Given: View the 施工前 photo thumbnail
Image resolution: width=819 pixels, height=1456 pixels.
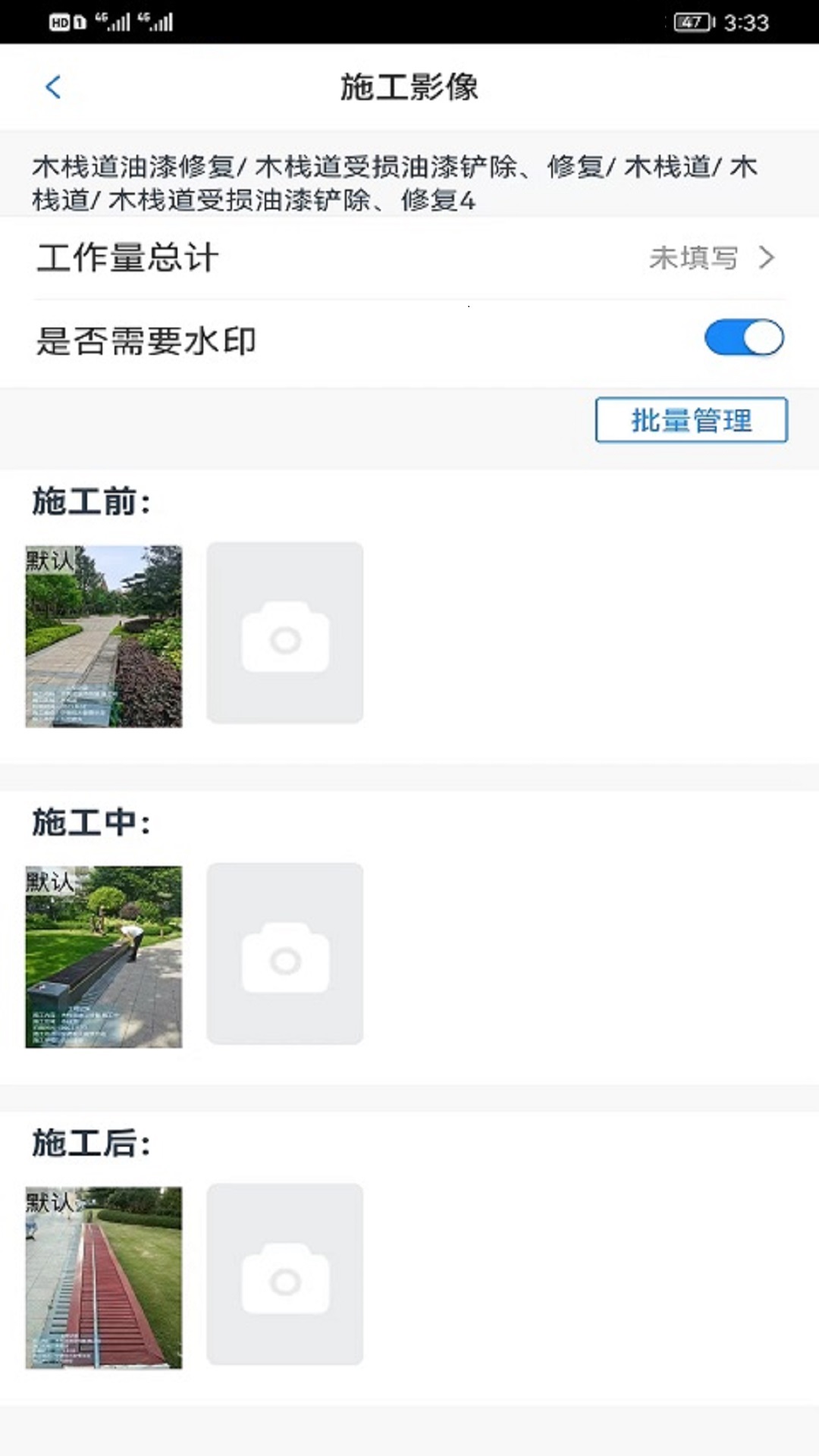Looking at the screenshot, I should [x=104, y=636].
